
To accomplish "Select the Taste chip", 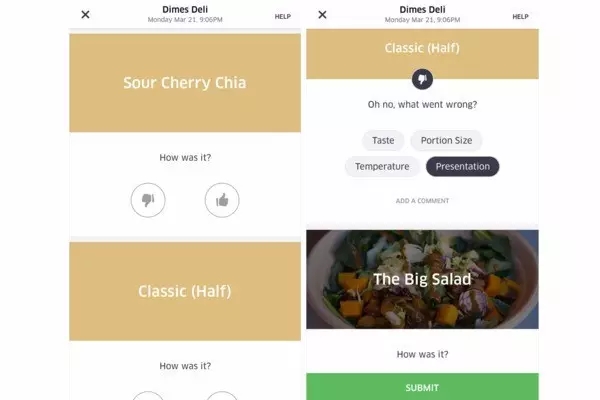I will (x=376, y=141).
